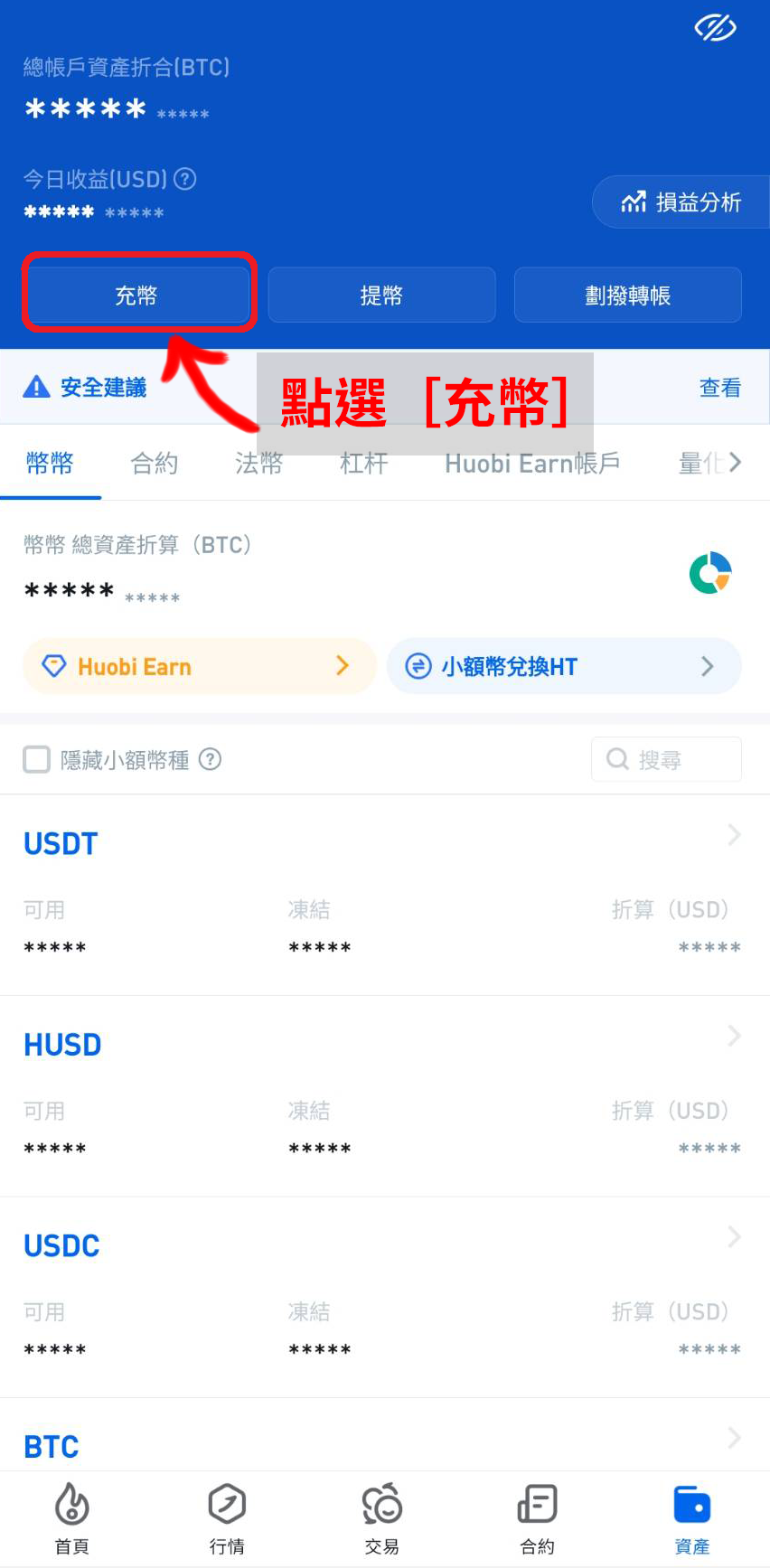Tap the 提幣 withdraw button
The width and height of the screenshot is (770, 1568).
(381, 295)
